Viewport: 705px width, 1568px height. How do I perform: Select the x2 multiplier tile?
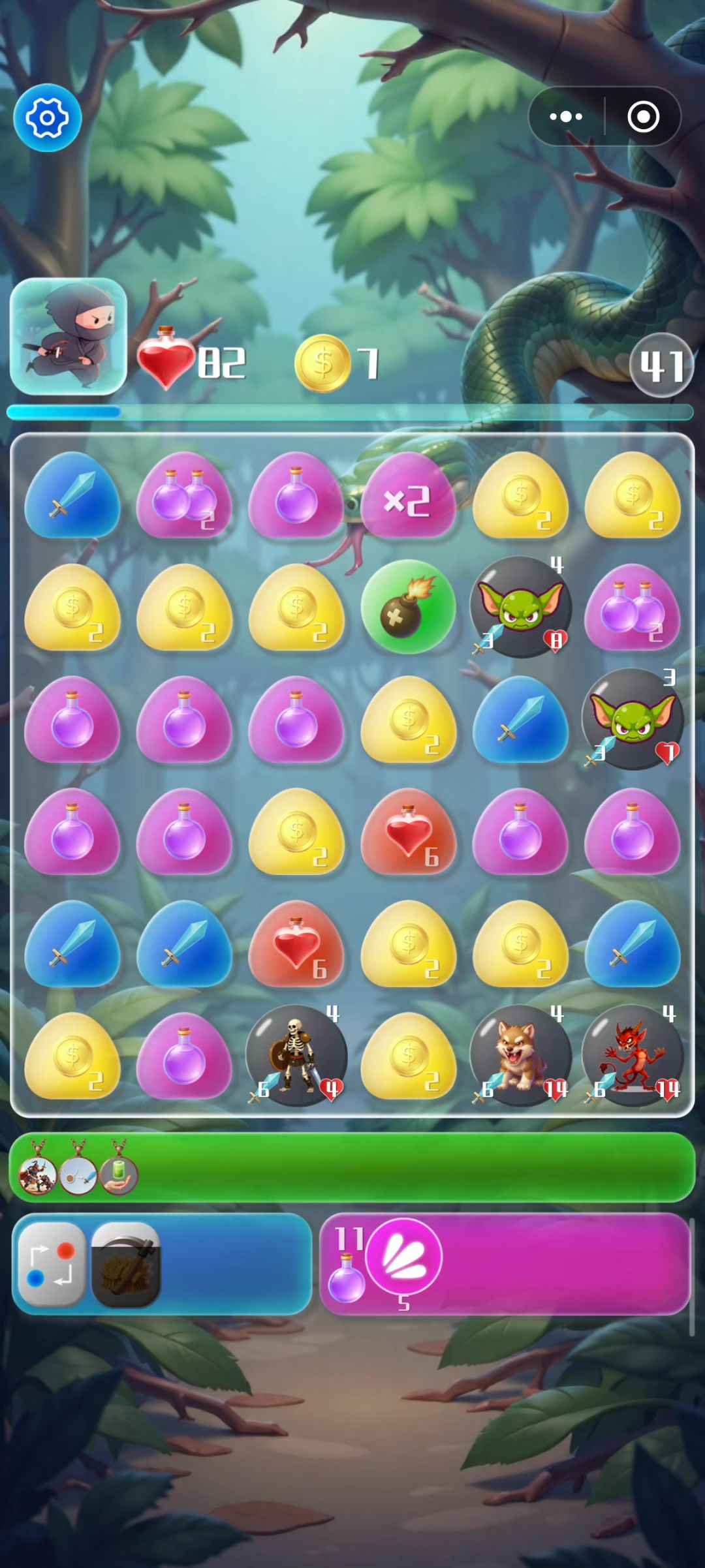(408, 496)
